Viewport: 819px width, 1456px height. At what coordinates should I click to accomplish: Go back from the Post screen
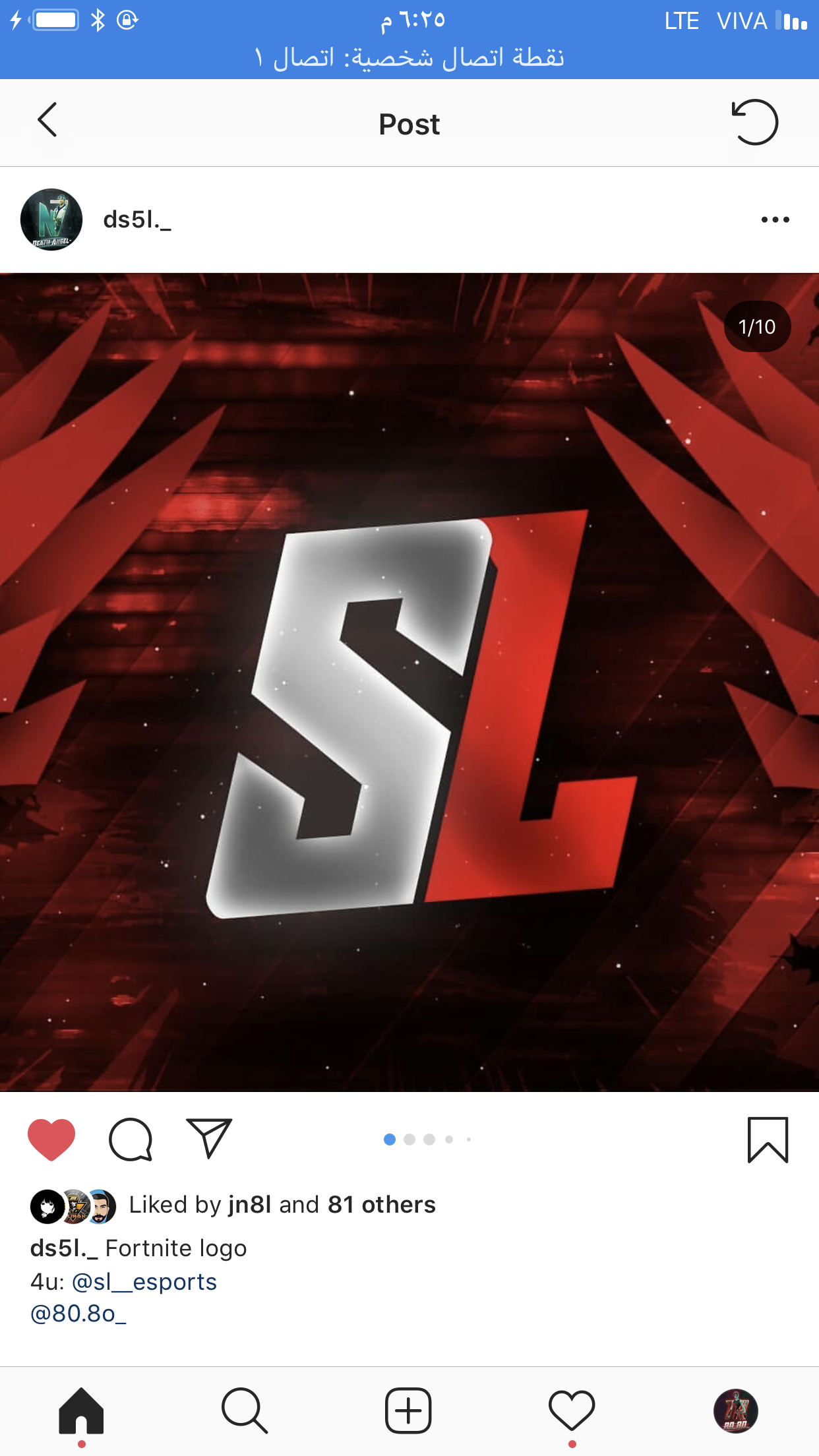(x=47, y=121)
